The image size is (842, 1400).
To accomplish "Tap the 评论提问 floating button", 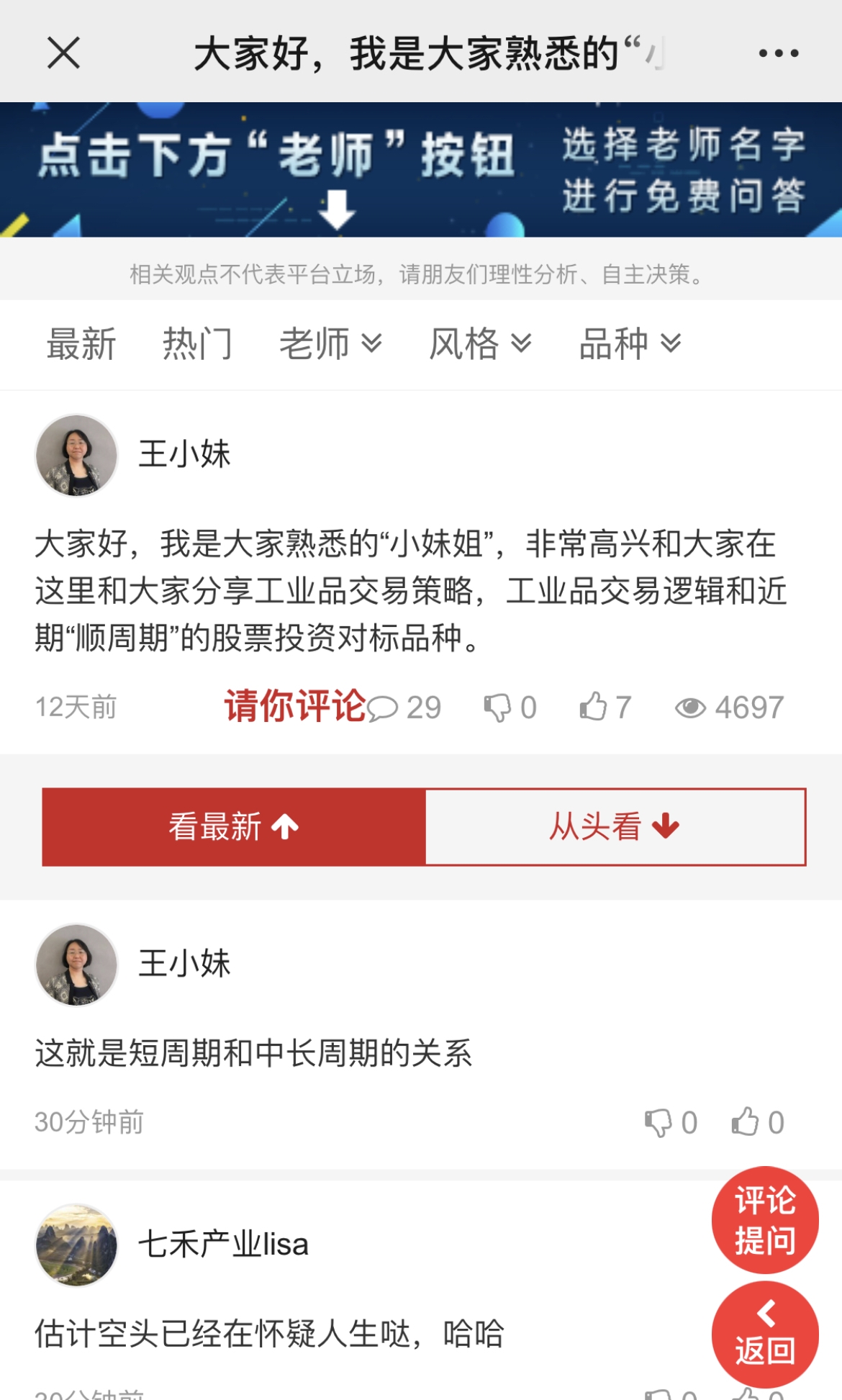I will pos(765,1220).
